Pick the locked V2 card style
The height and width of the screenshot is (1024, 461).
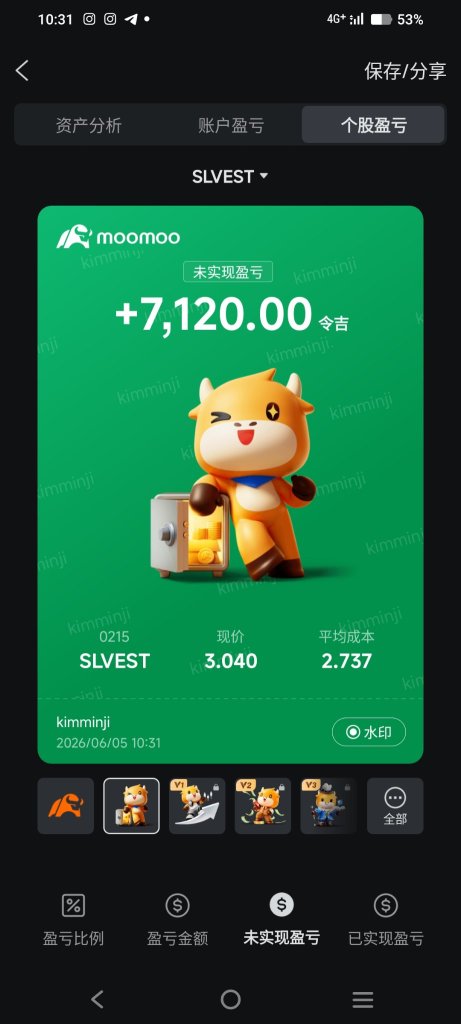[262, 806]
